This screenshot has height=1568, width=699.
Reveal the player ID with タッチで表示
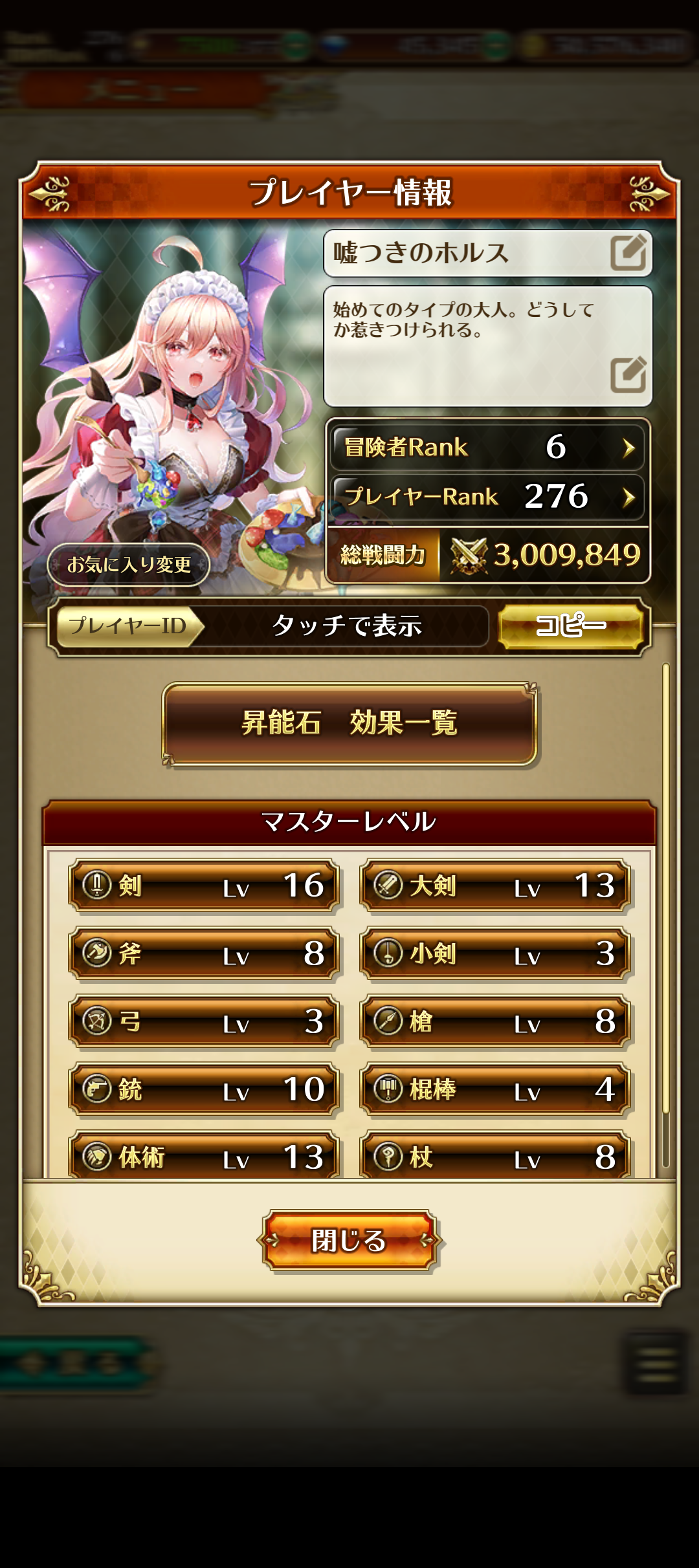point(347,626)
